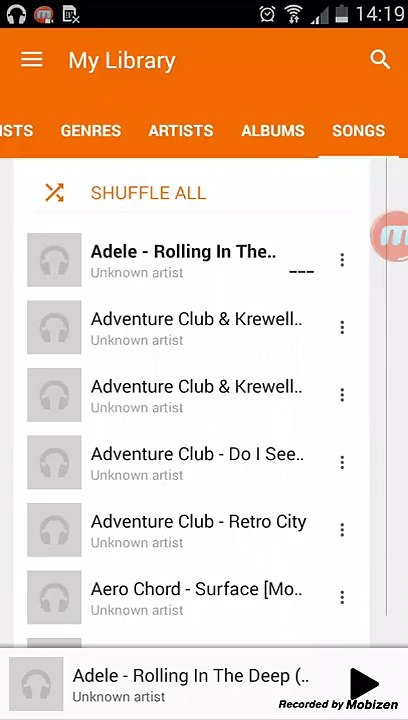Open options for Adele - Rolling In The..
Image resolution: width=408 pixels, height=720 pixels.
point(342,260)
